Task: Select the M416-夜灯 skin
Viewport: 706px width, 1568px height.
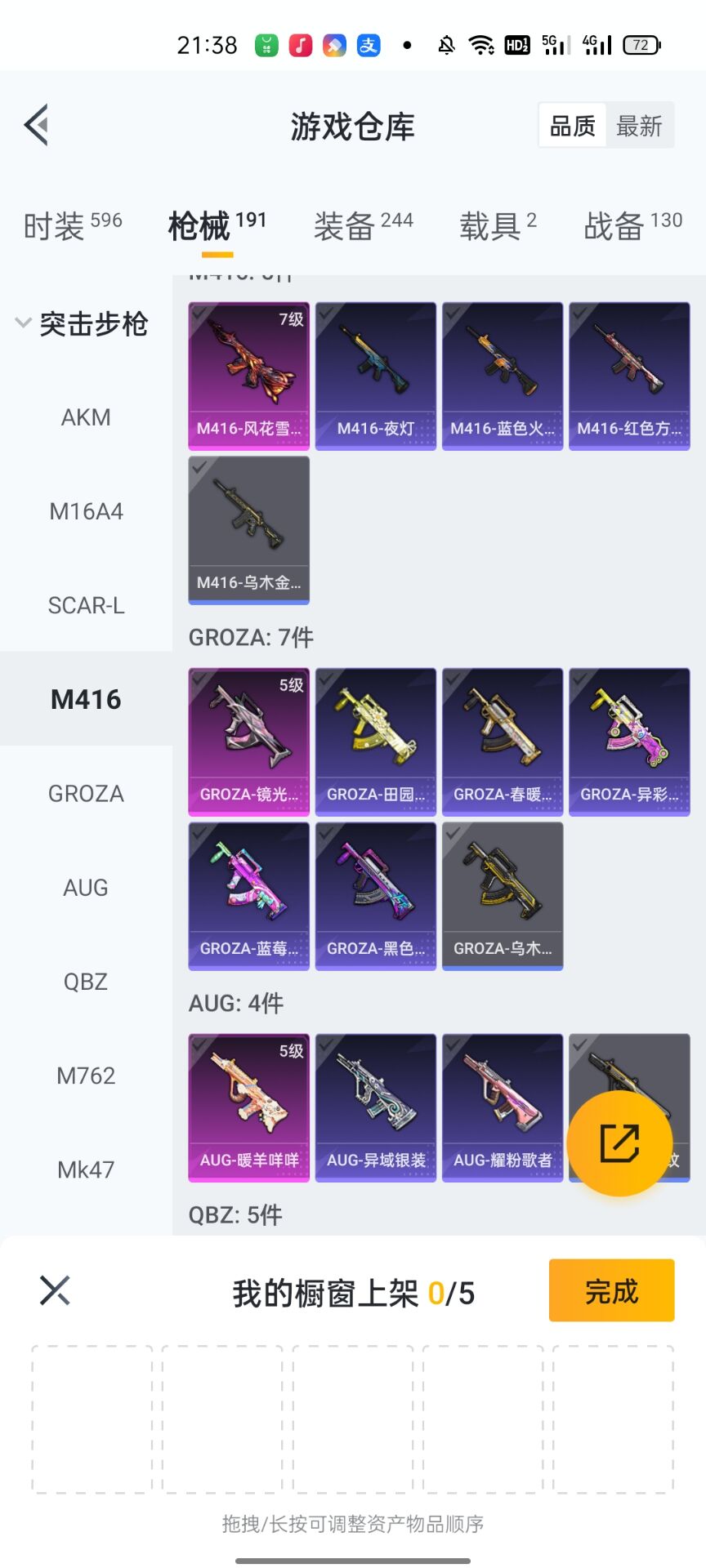Action: (x=376, y=376)
